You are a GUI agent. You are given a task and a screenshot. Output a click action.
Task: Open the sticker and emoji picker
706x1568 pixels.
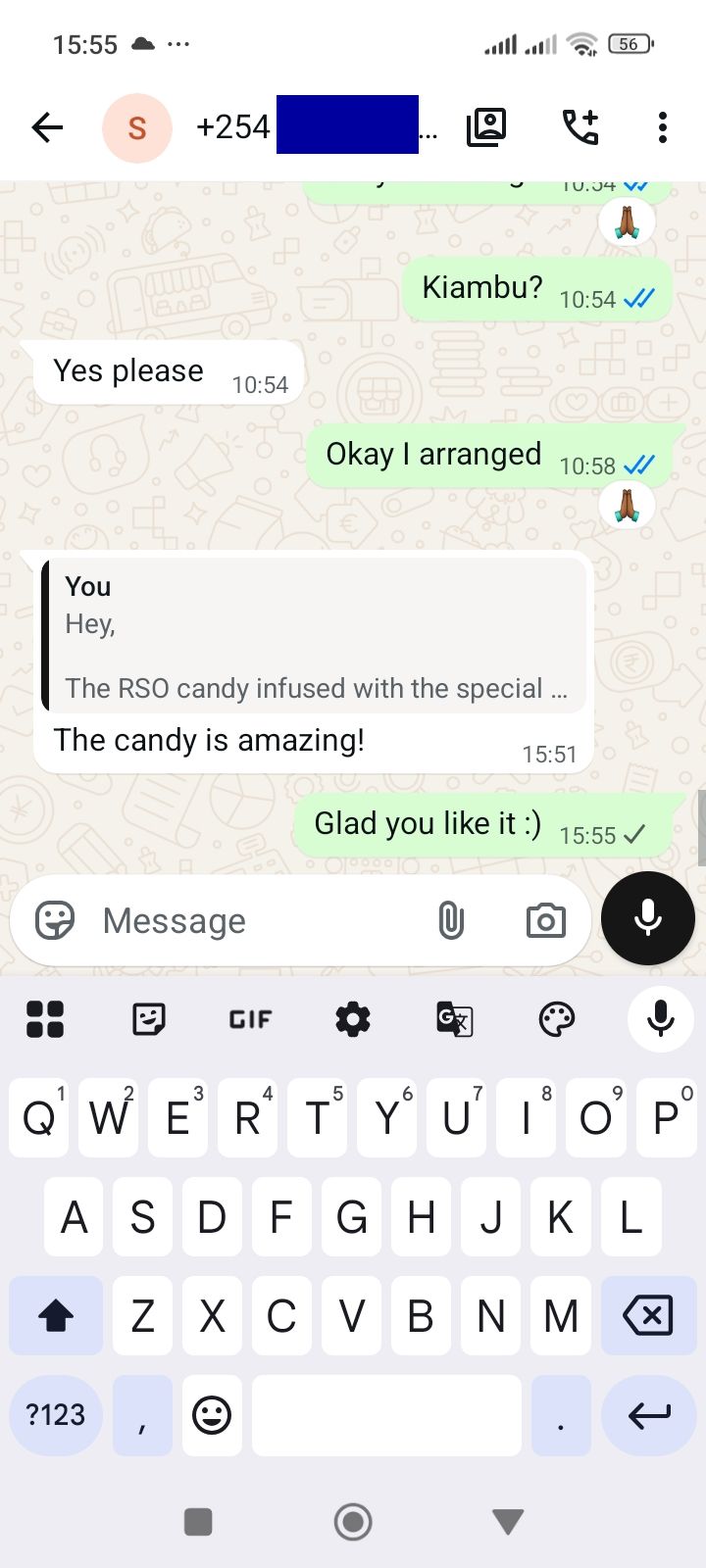tap(55, 920)
